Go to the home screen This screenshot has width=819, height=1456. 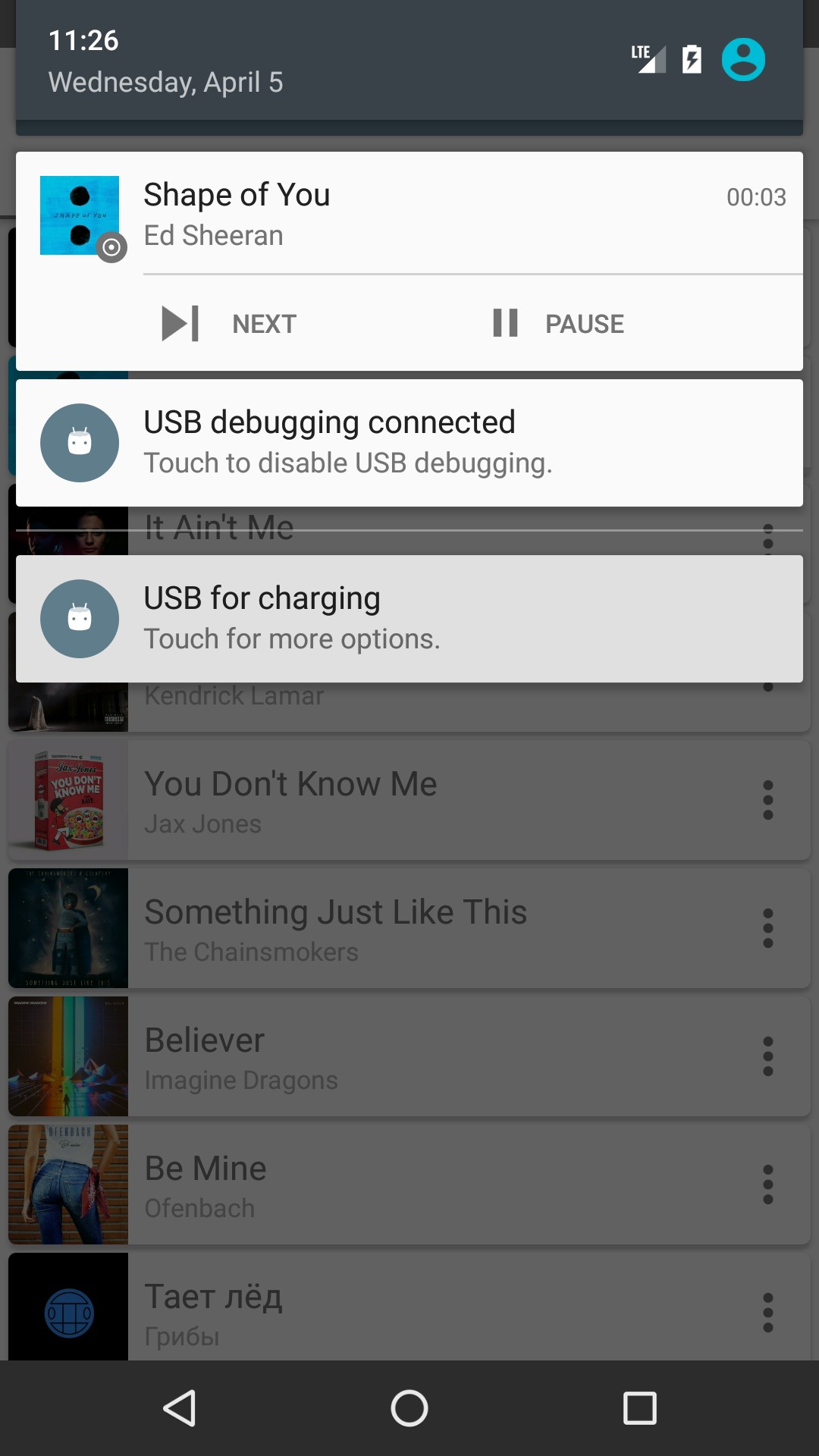pyautogui.click(x=409, y=1408)
